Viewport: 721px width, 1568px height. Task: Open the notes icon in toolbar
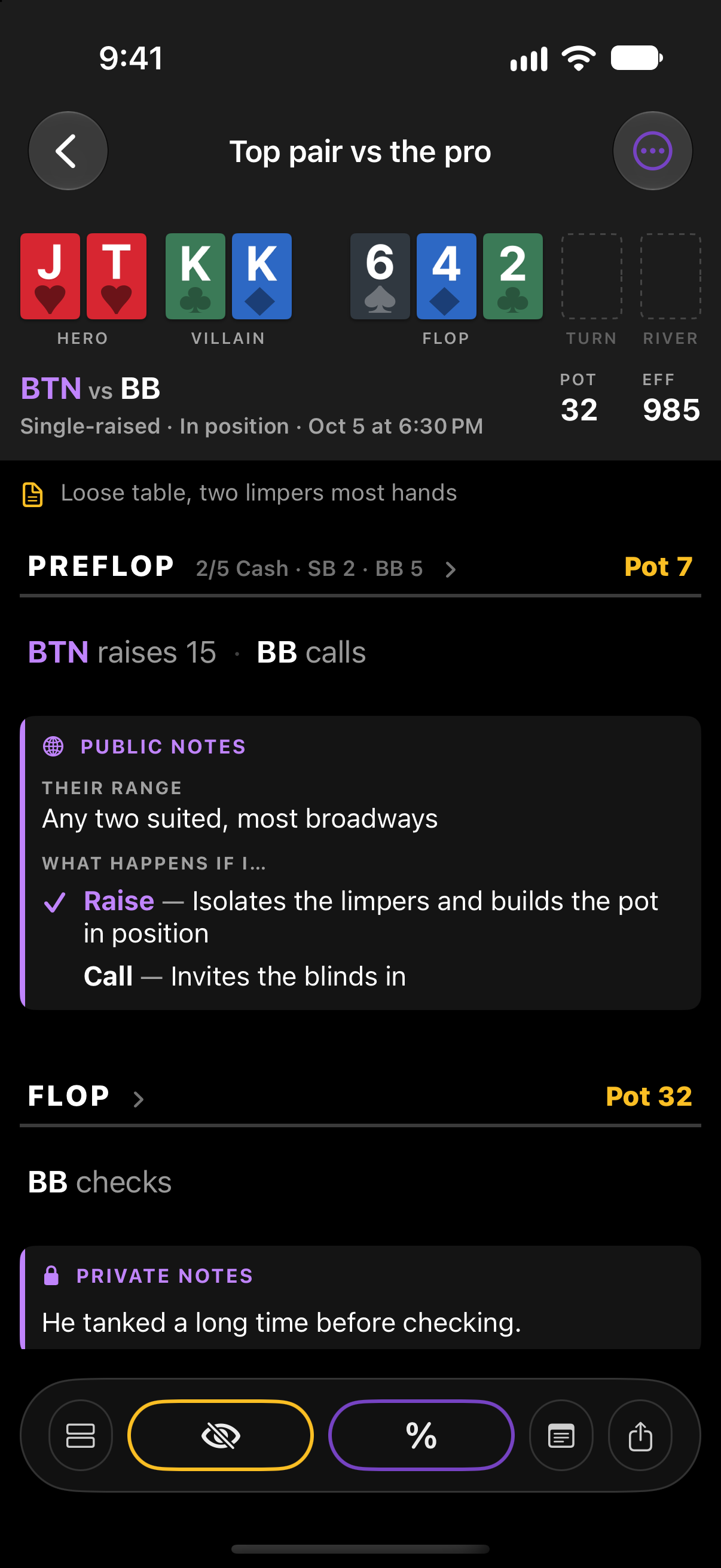[x=561, y=1435]
